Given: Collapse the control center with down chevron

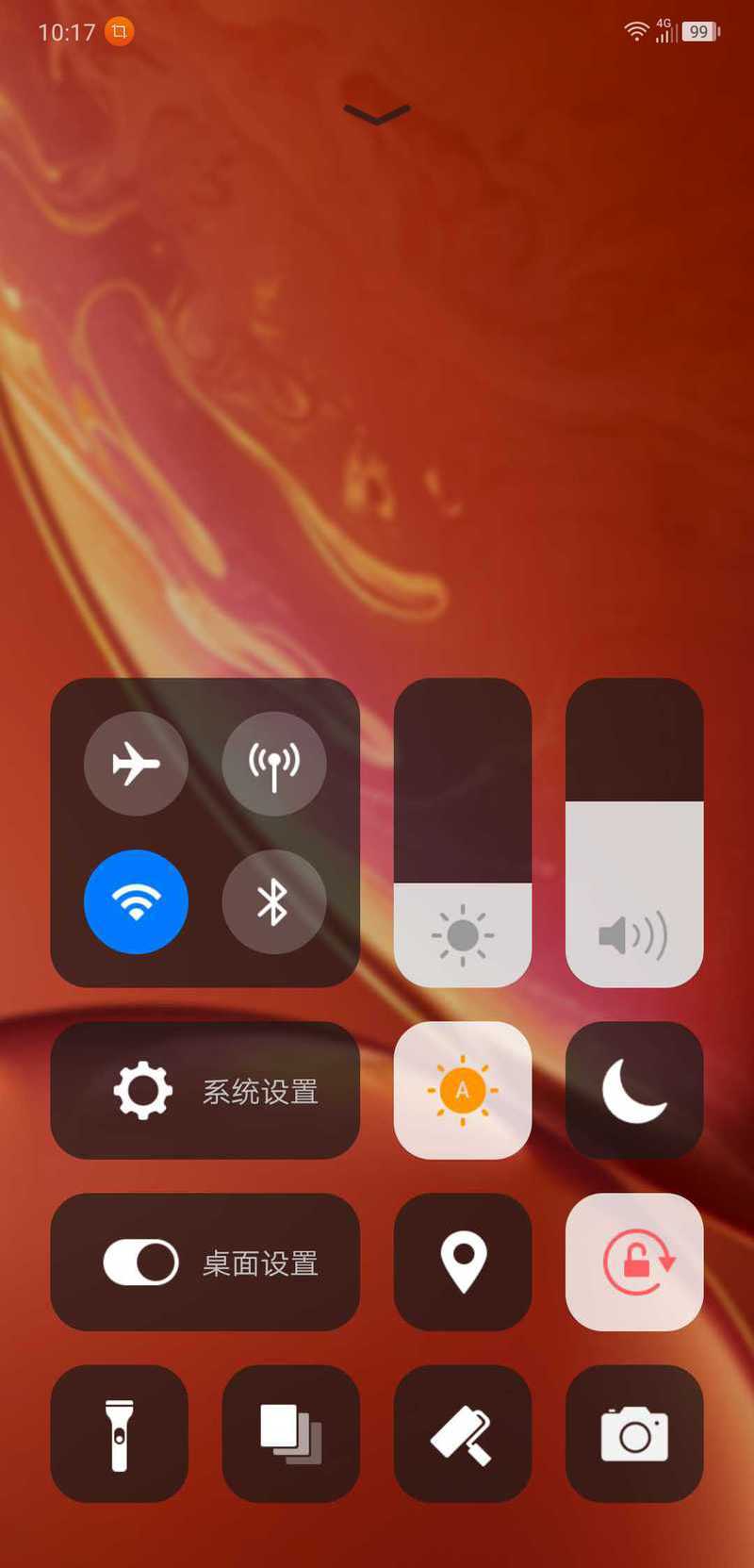Looking at the screenshot, I should [x=377, y=114].
